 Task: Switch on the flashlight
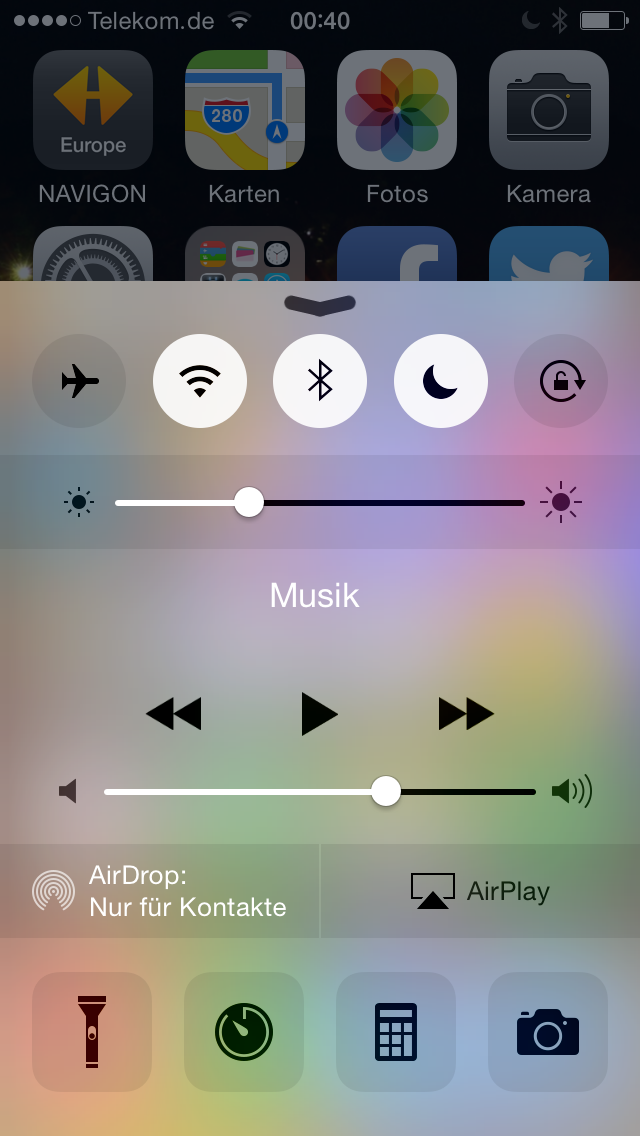click(x=92, y=1032)
